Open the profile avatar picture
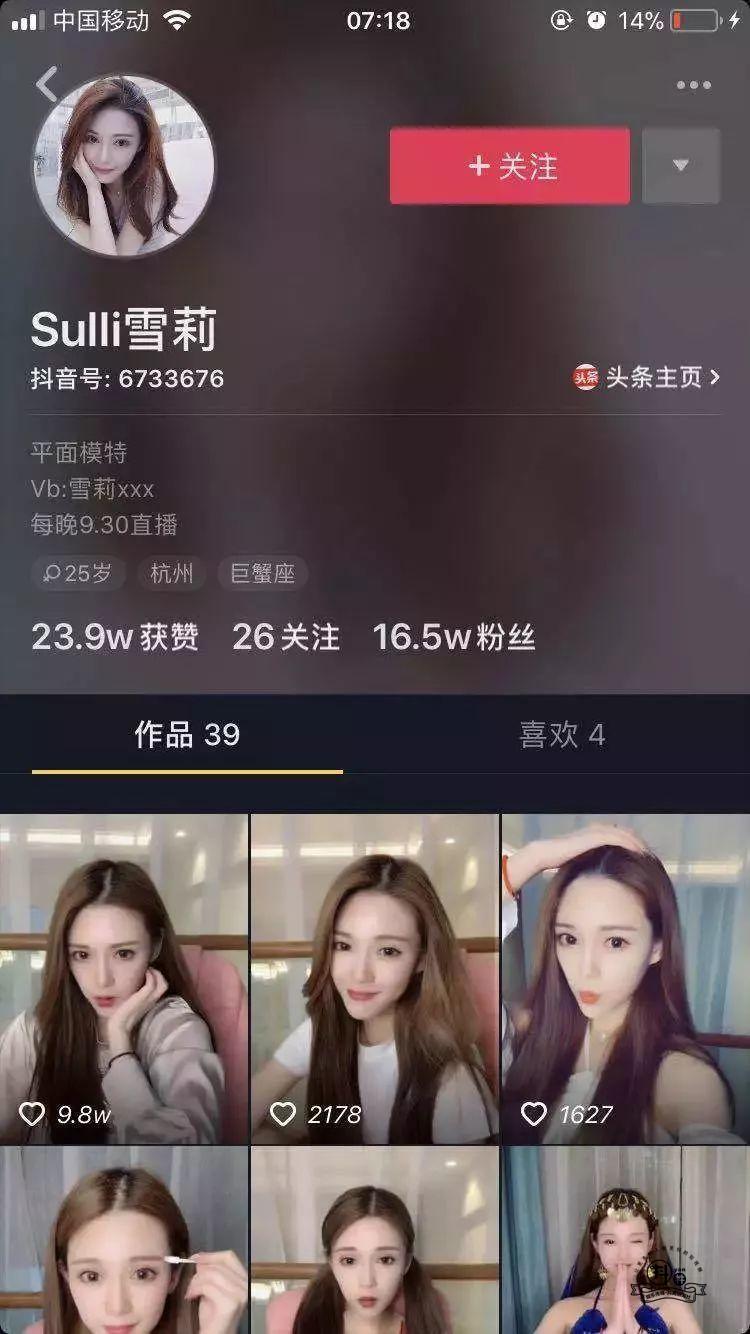This screenshot has width=750, height=1334. click(123, 165)
